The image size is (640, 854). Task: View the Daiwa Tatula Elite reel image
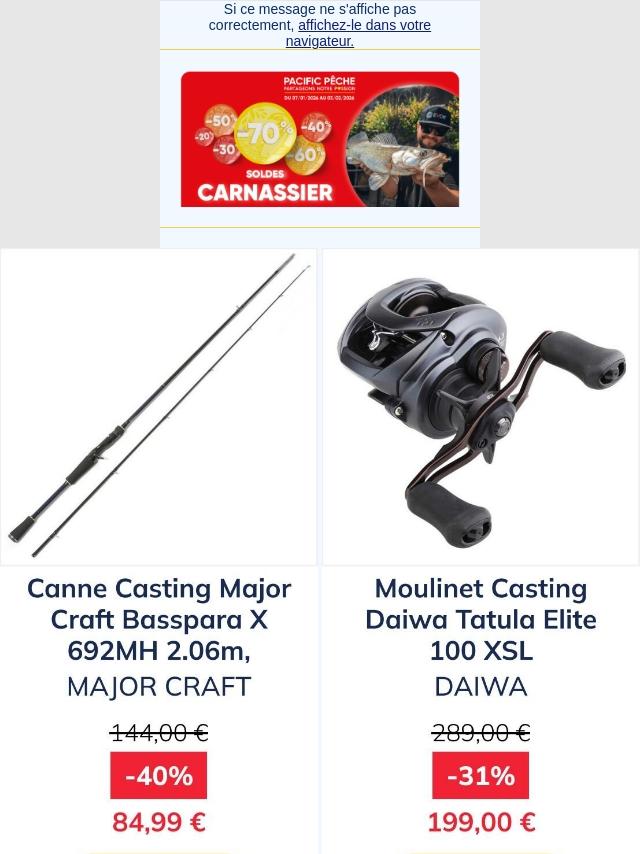coord(480,407)
